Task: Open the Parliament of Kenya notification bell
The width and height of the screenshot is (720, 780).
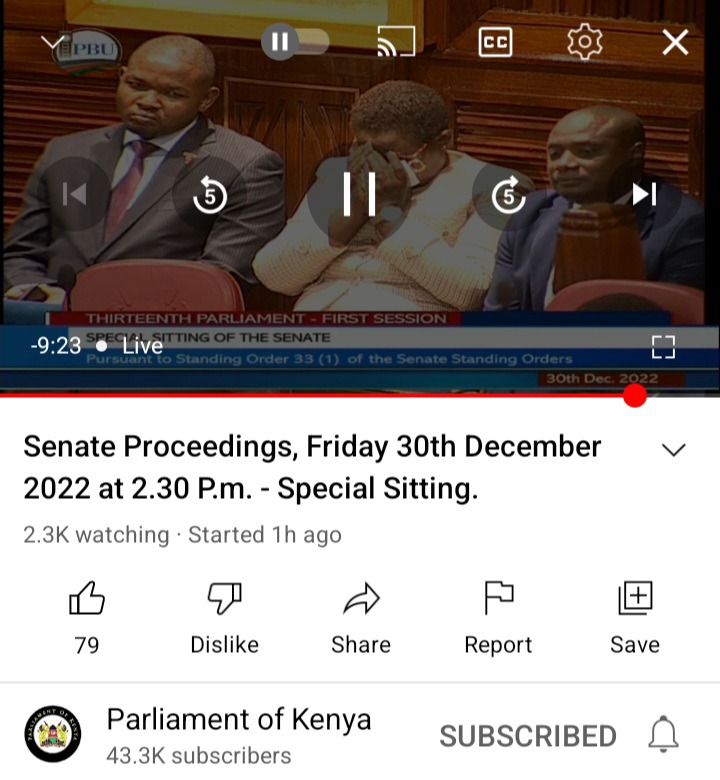Action: click(x=663, y=736)
